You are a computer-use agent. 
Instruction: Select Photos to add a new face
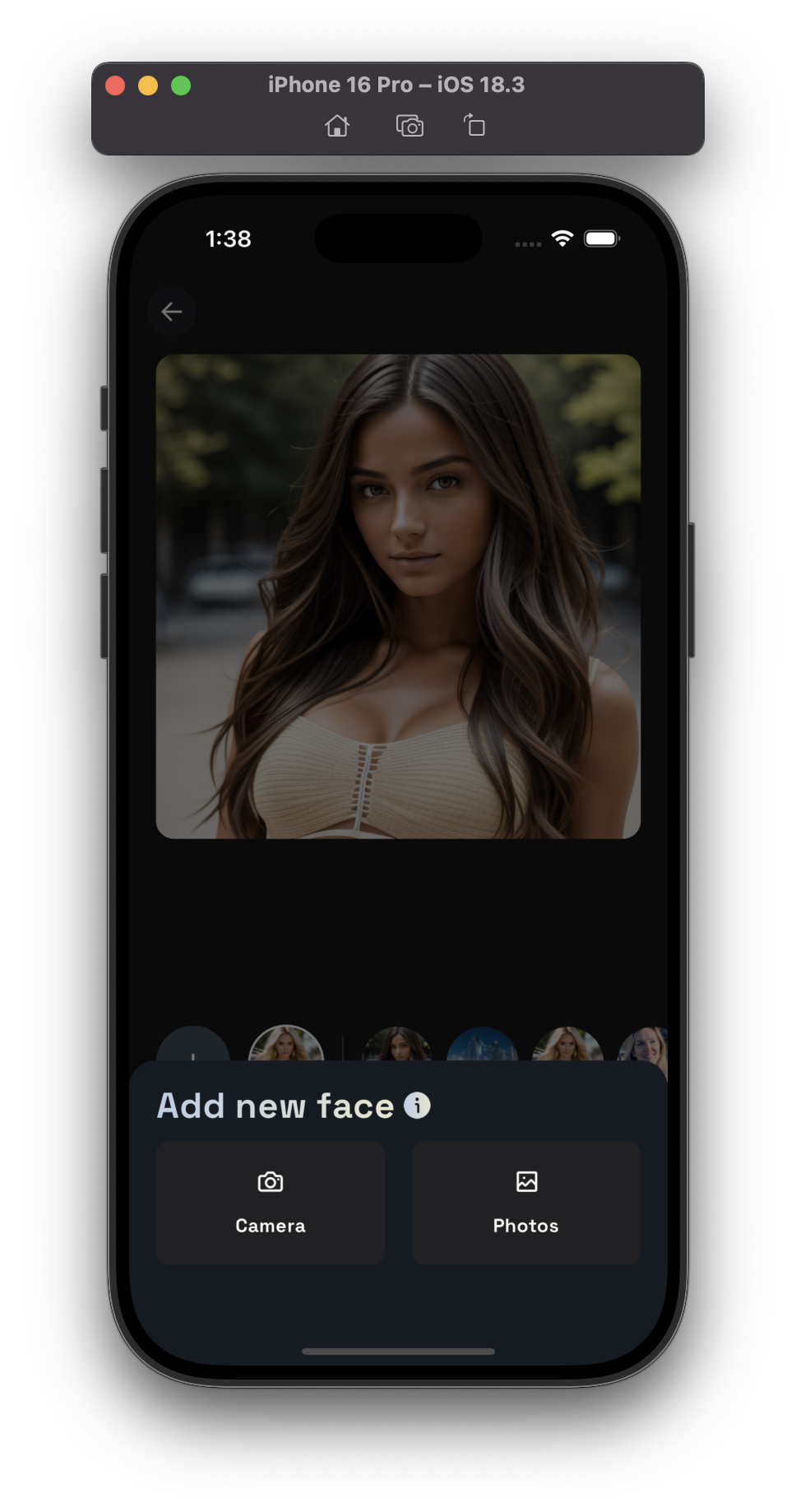[525, 1202]
